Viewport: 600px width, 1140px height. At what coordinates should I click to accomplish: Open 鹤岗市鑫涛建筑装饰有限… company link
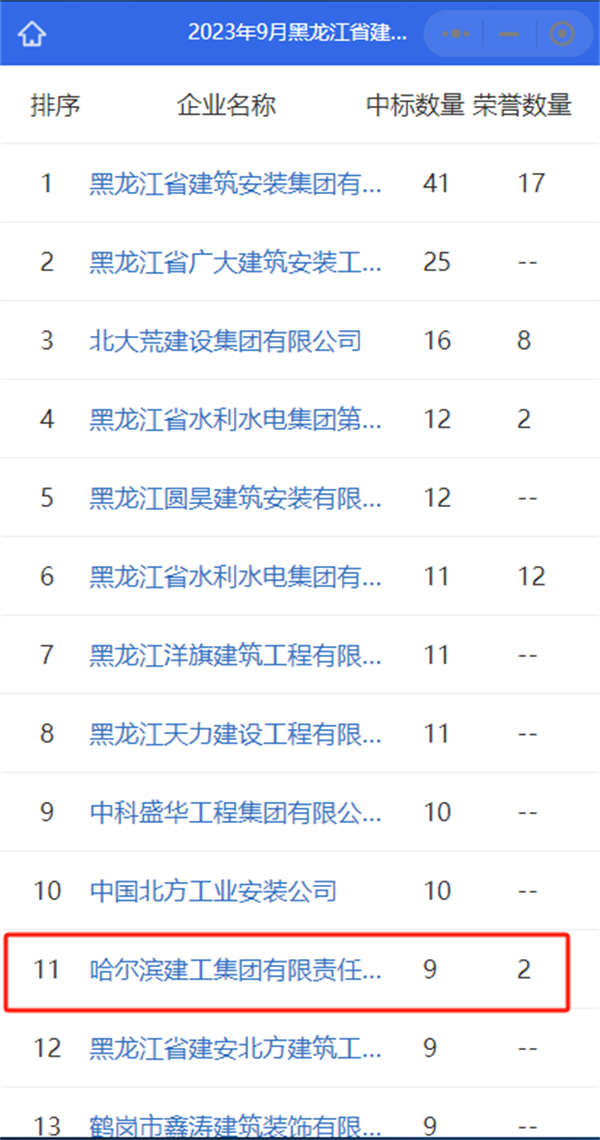click(236, 1125)
